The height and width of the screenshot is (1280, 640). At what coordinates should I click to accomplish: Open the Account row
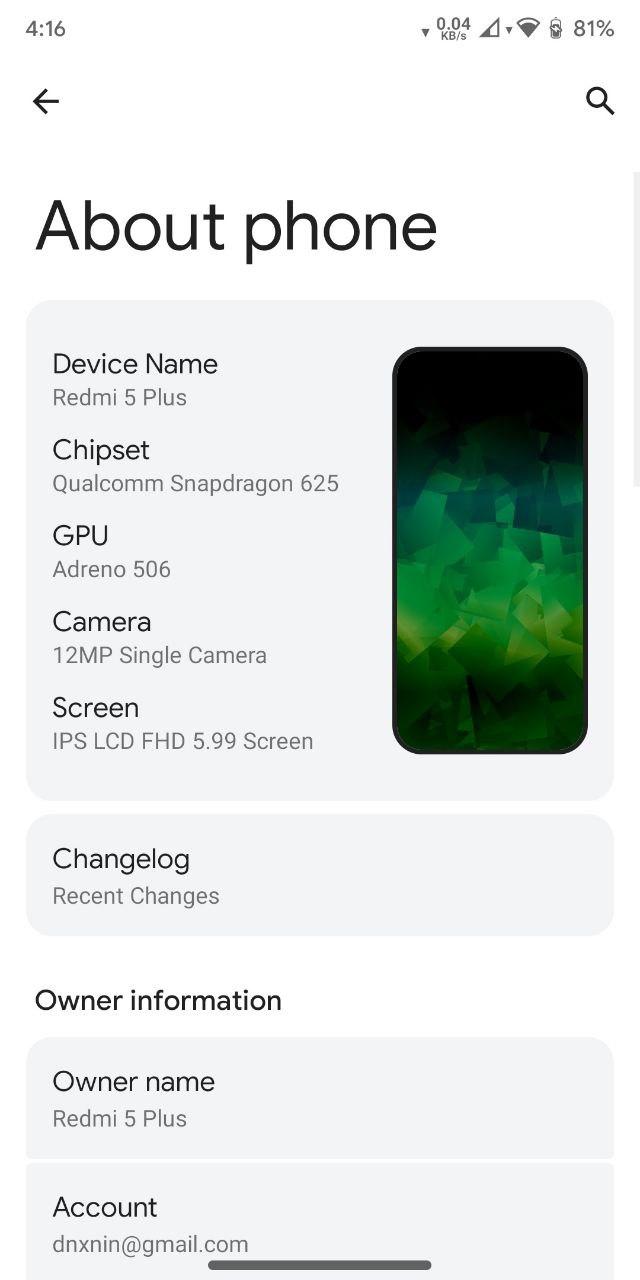[x=319, y=1222]
